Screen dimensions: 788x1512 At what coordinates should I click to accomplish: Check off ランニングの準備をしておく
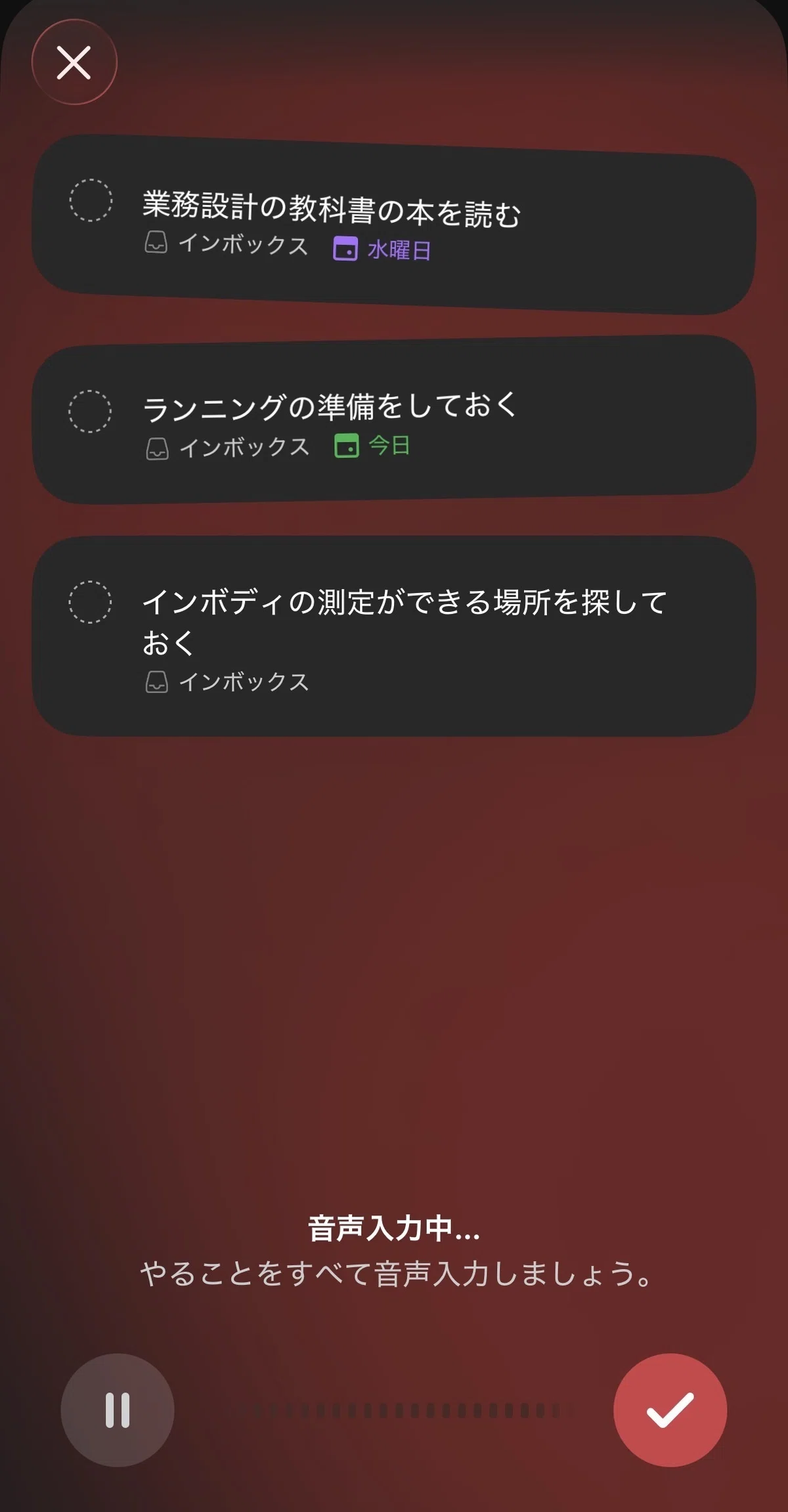(90, 412)
